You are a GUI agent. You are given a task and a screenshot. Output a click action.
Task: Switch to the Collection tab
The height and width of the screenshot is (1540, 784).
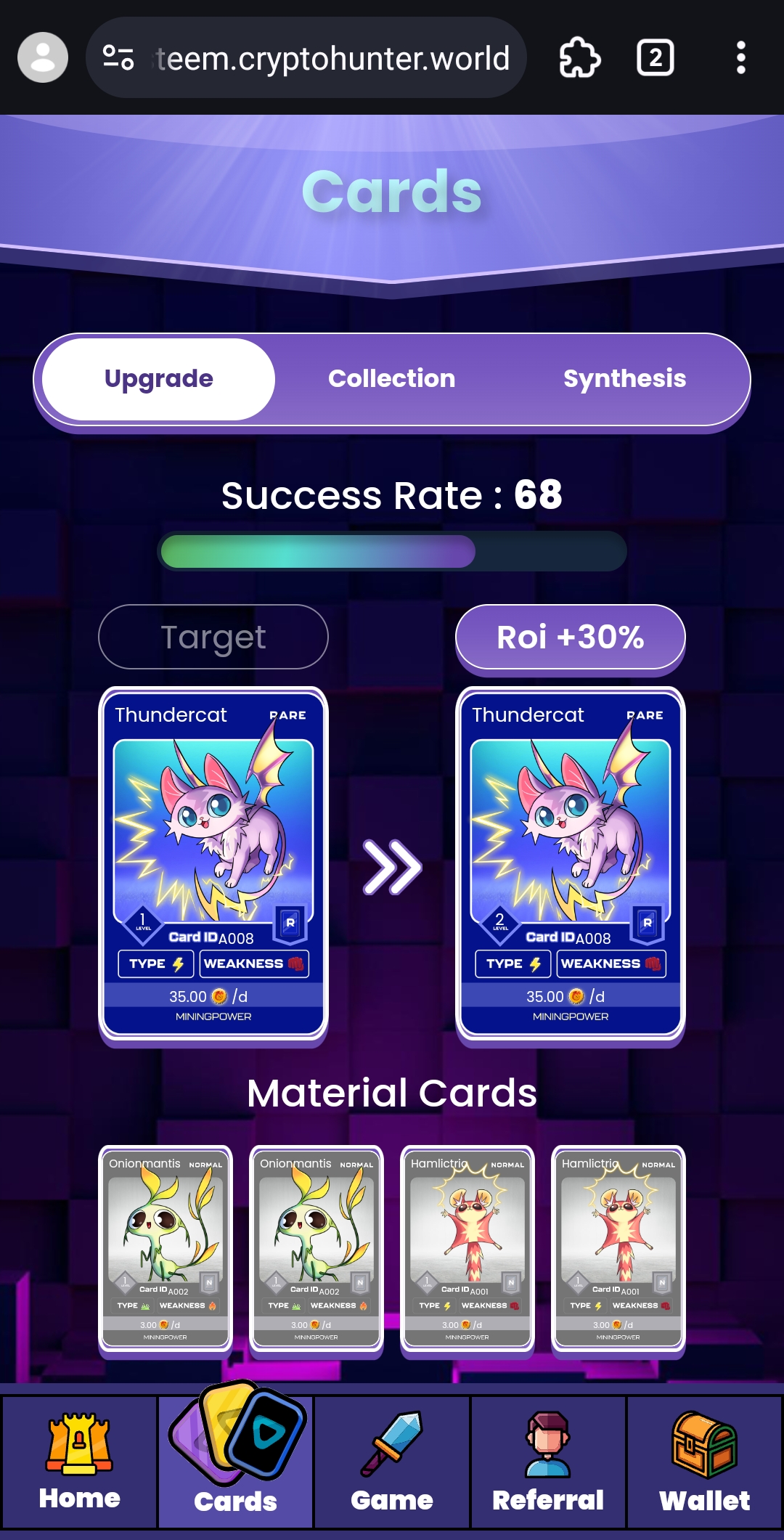coord(391,378)
